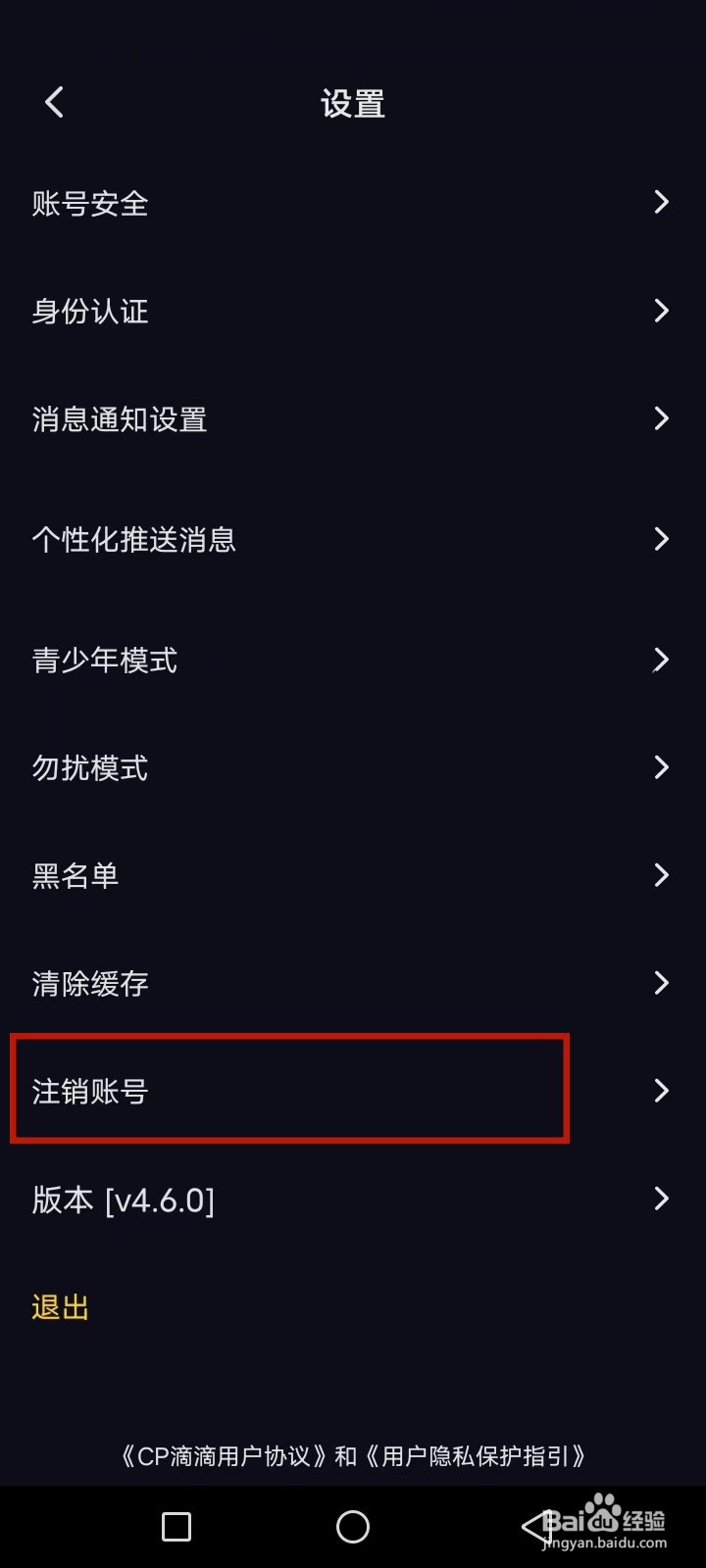View the 黑名单 blacklist

[74, 876]
